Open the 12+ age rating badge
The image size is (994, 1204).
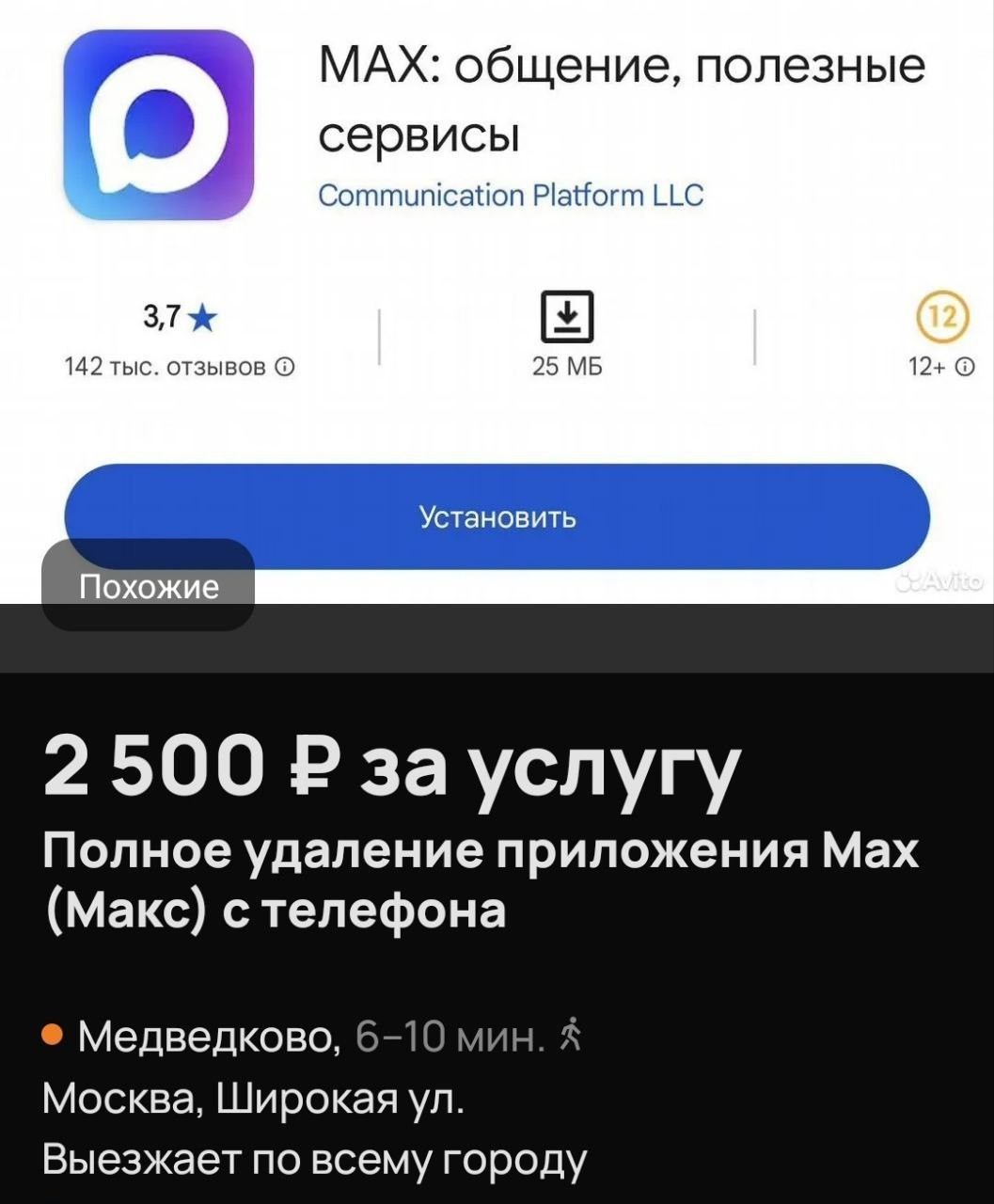point(943,317)
